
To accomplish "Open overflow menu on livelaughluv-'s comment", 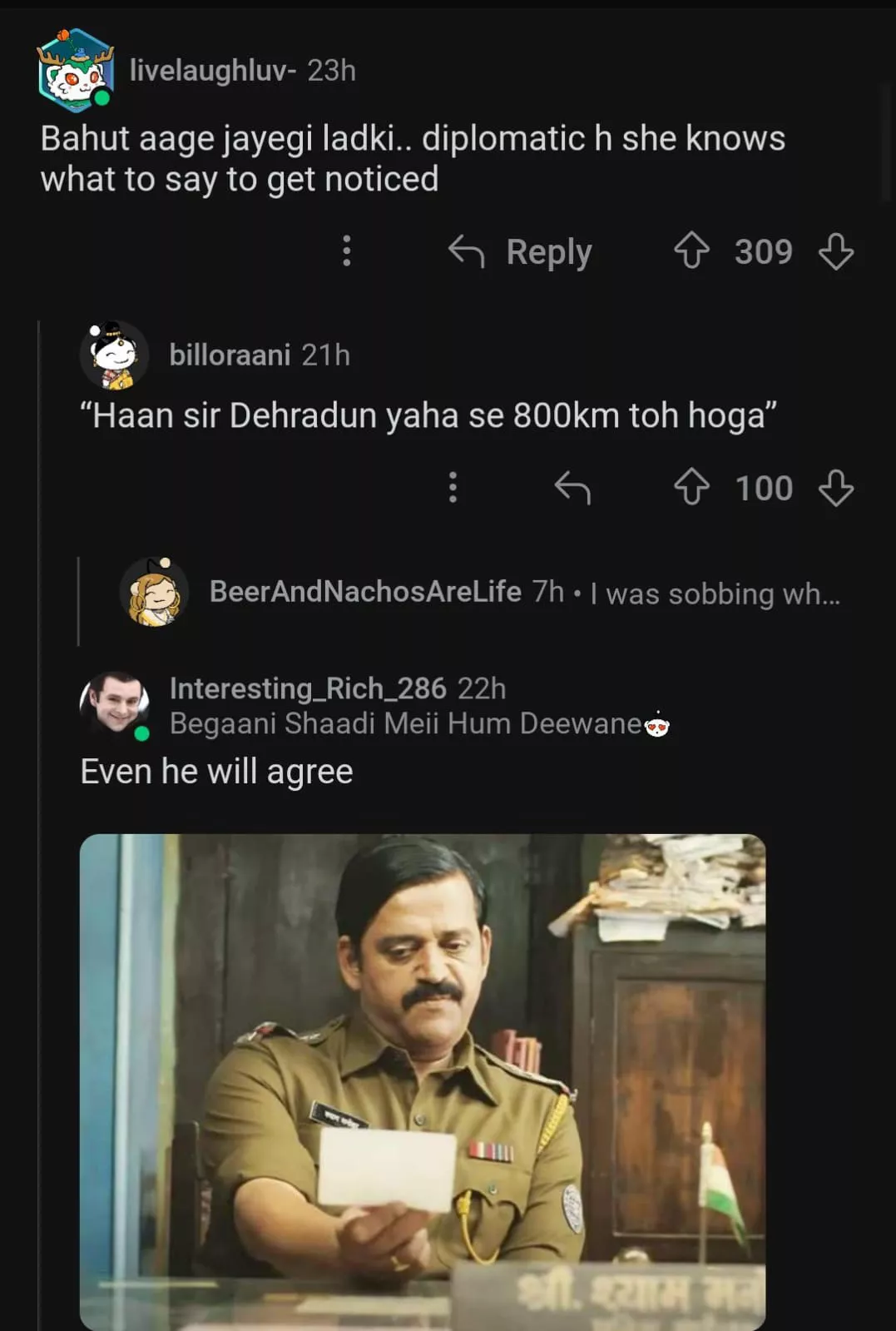I will click(x=347, y=251).
